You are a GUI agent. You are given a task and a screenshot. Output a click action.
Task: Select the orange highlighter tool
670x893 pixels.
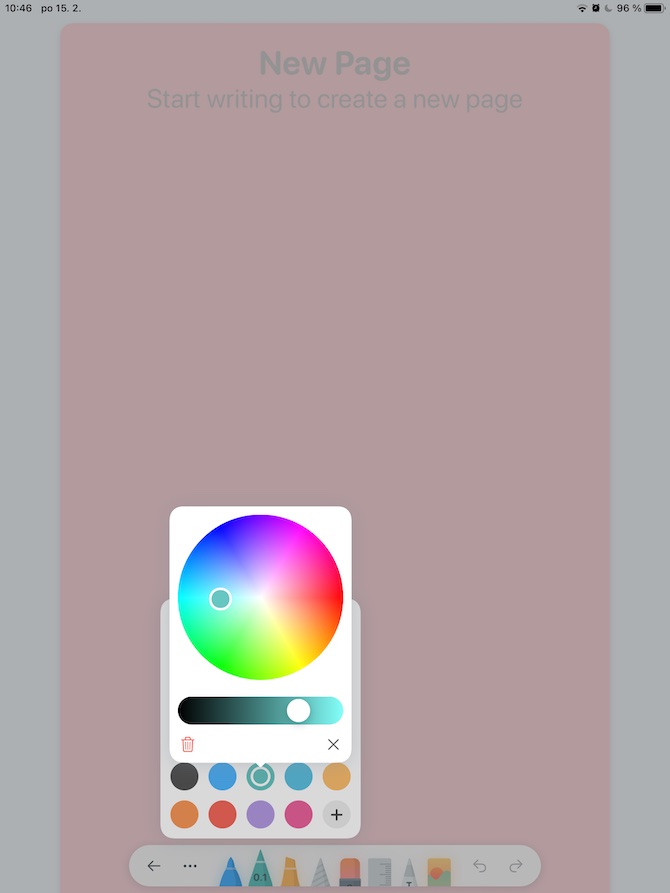pos(290,871)
